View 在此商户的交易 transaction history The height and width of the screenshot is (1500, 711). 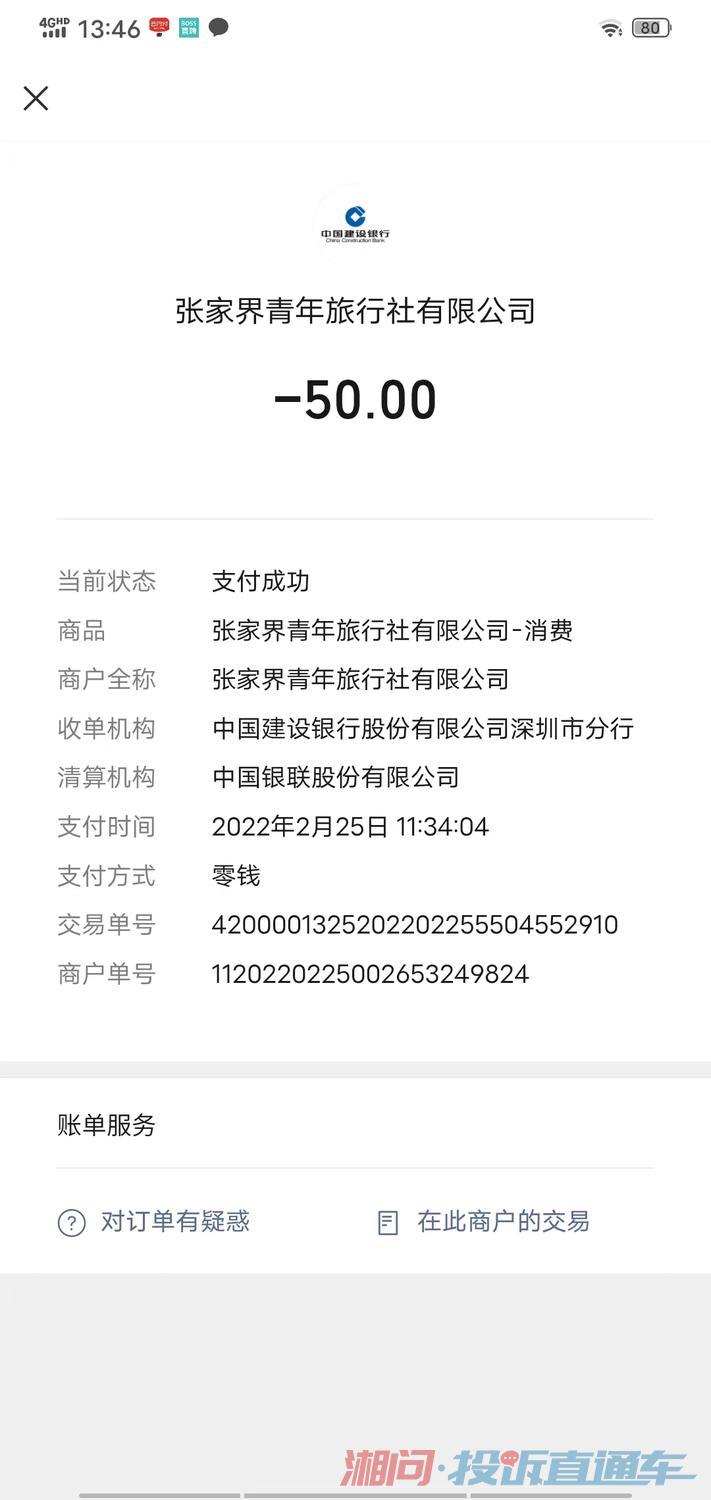(484, 1222)
